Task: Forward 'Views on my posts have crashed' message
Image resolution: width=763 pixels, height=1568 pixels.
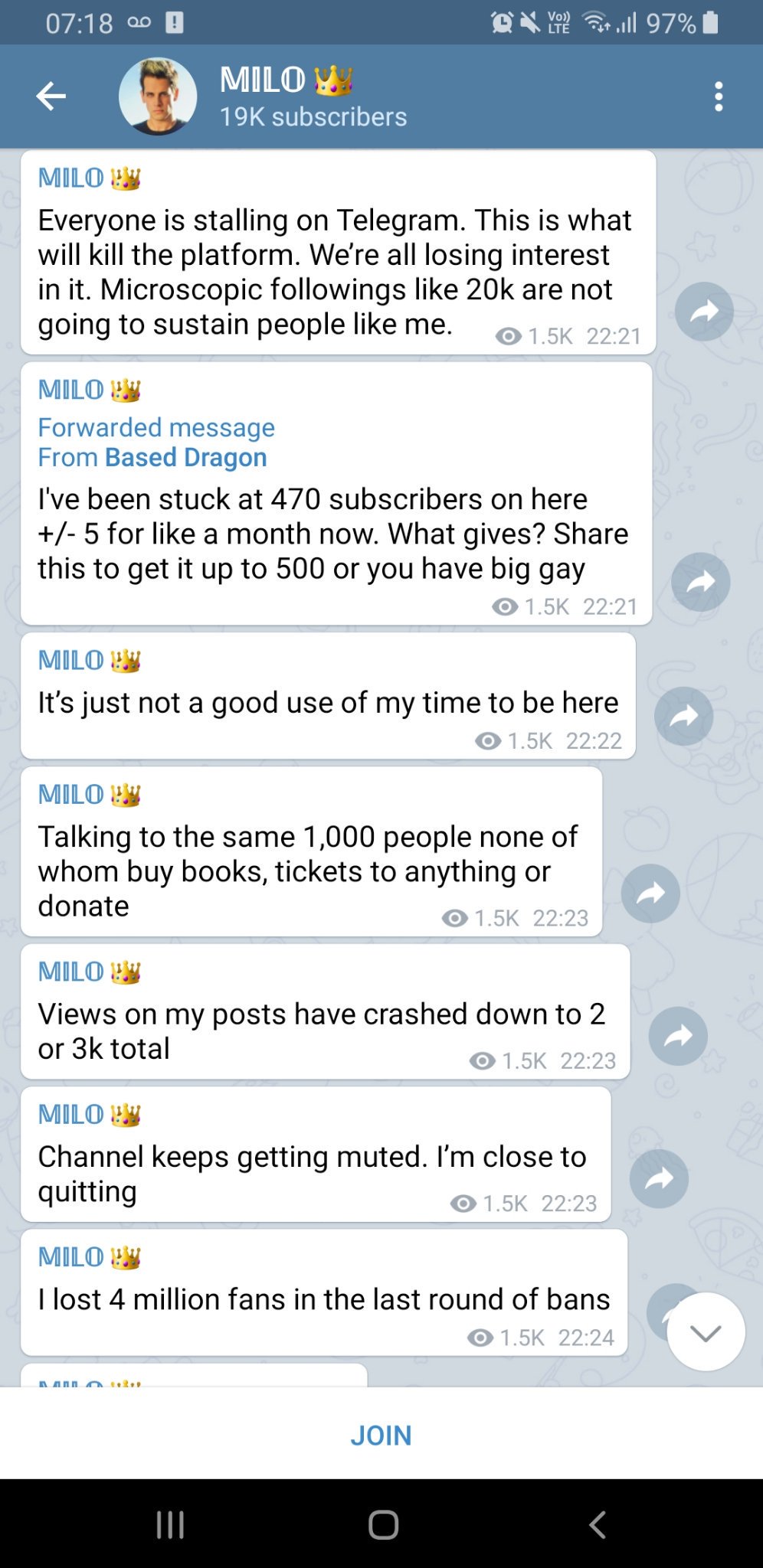Action: (678, 1036)
